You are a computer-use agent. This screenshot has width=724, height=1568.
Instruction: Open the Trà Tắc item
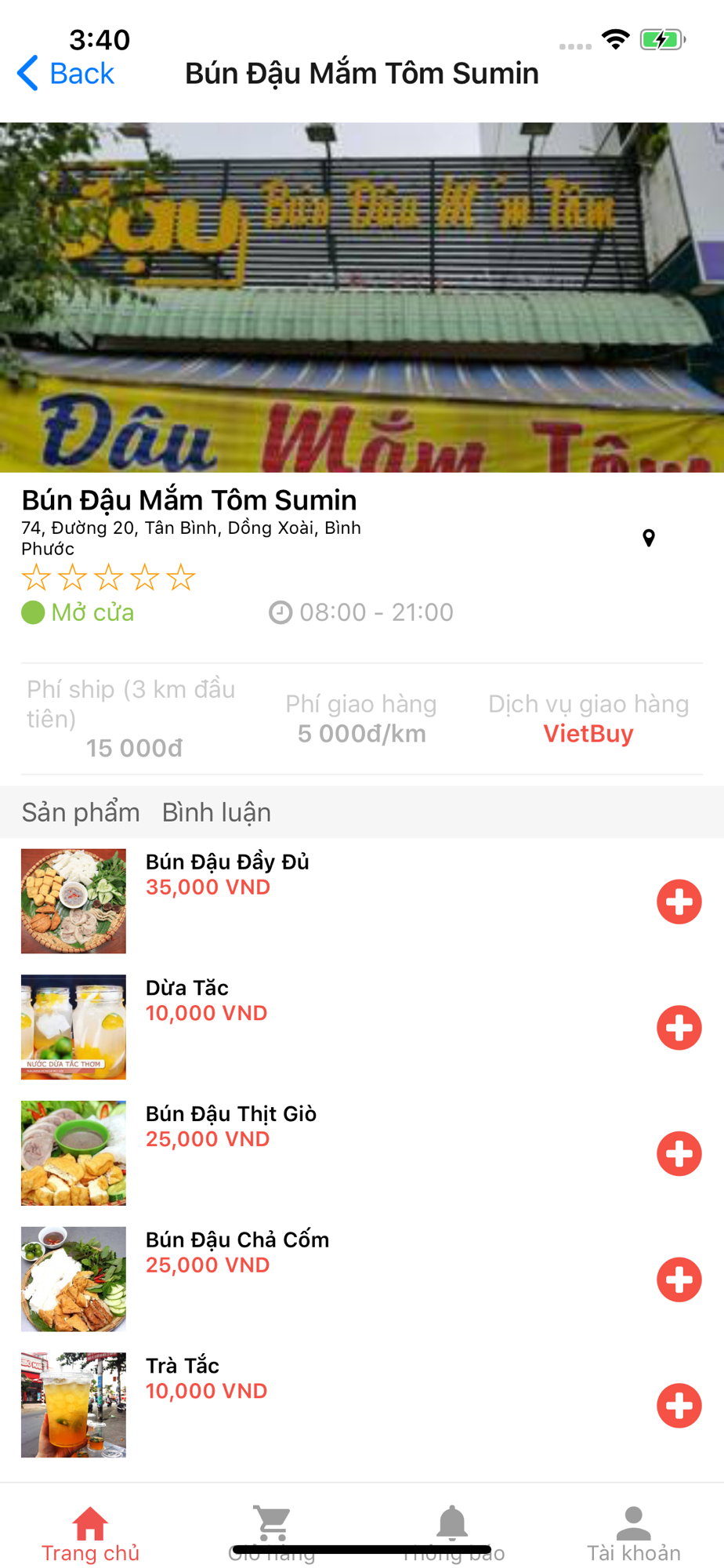183,1366
